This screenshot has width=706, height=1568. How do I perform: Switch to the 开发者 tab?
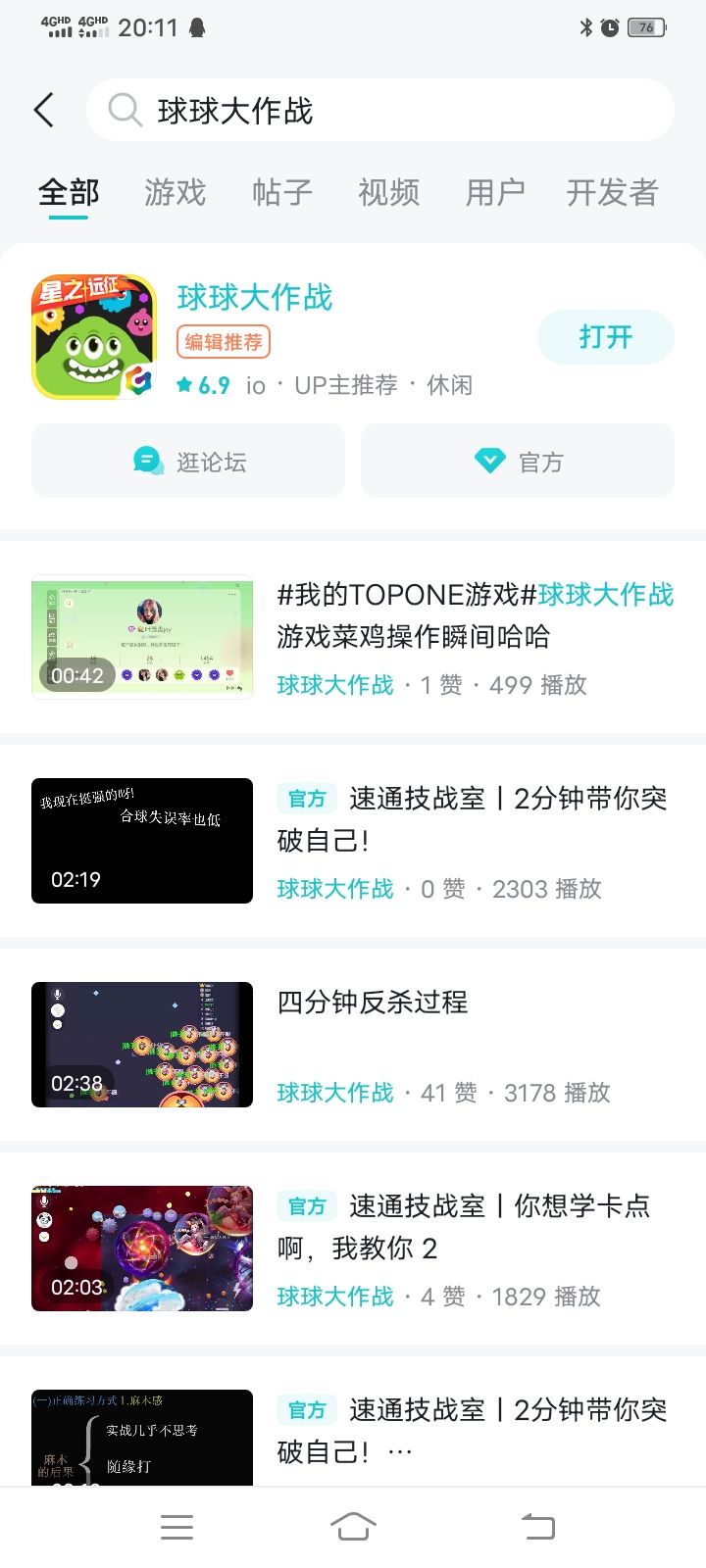coord(612,192)
